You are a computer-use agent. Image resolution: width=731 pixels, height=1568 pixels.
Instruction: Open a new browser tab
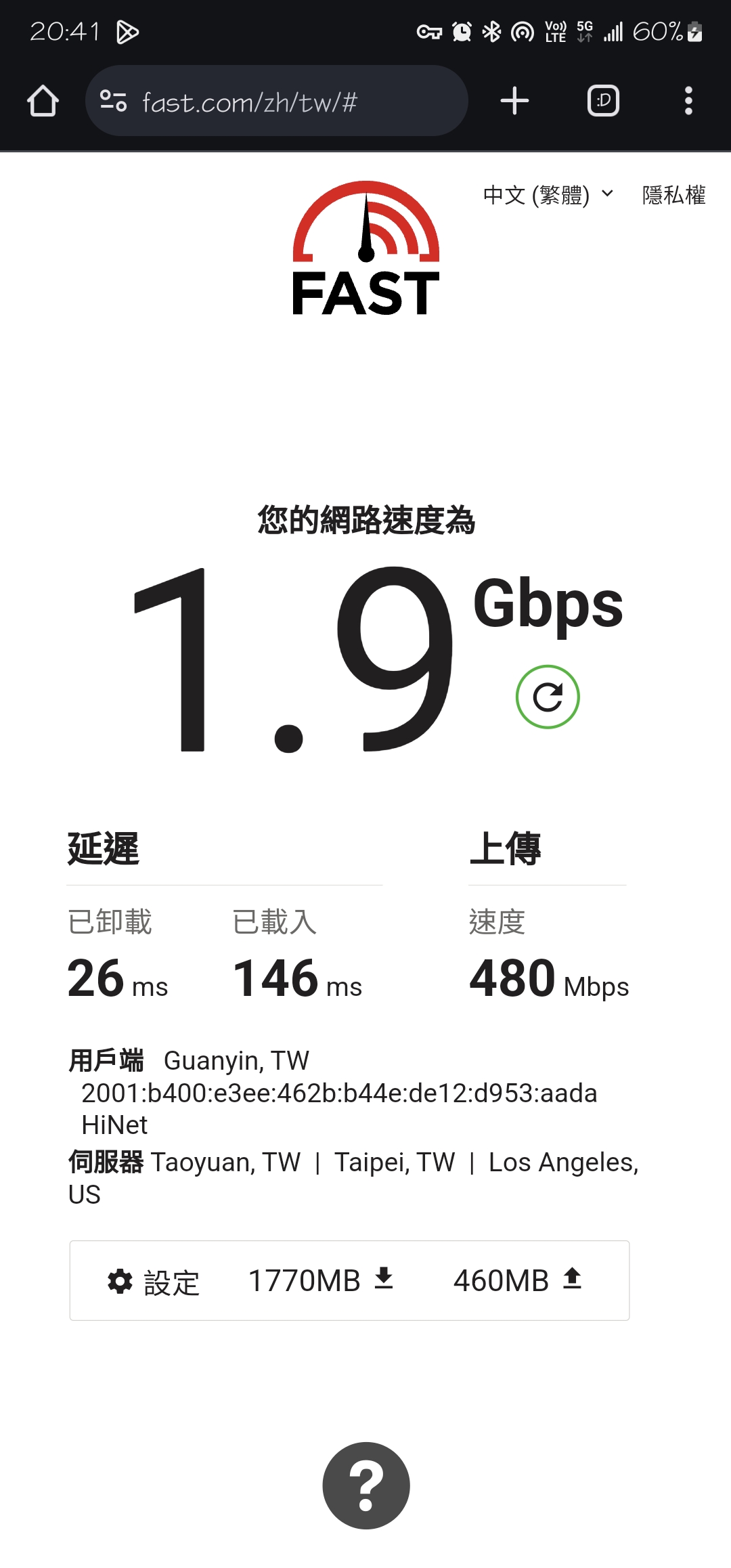[514, 101]
